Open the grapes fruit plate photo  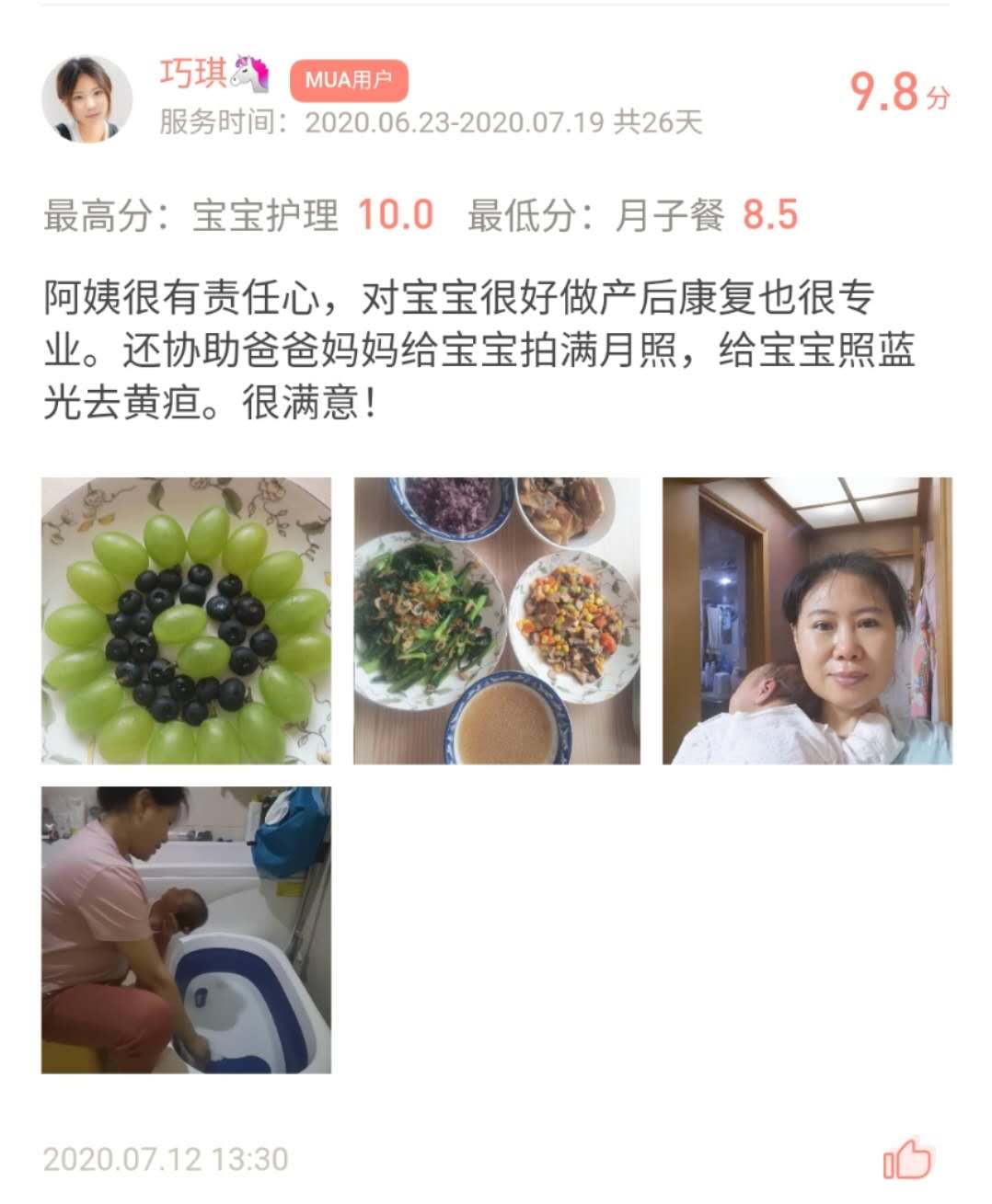[186, 621]
